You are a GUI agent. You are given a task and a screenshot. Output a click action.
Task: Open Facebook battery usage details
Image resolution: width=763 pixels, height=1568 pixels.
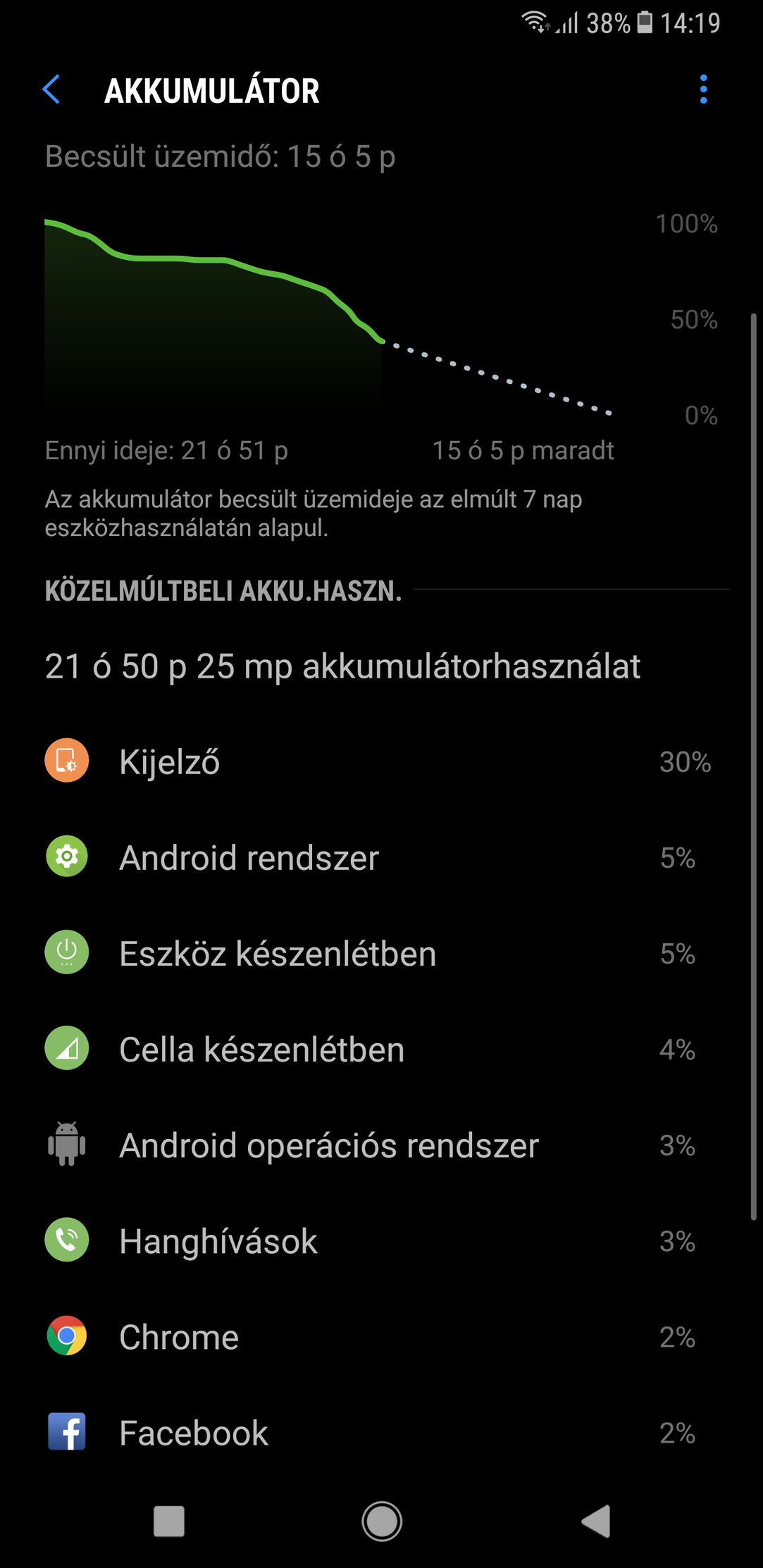tap(381, 1432)
